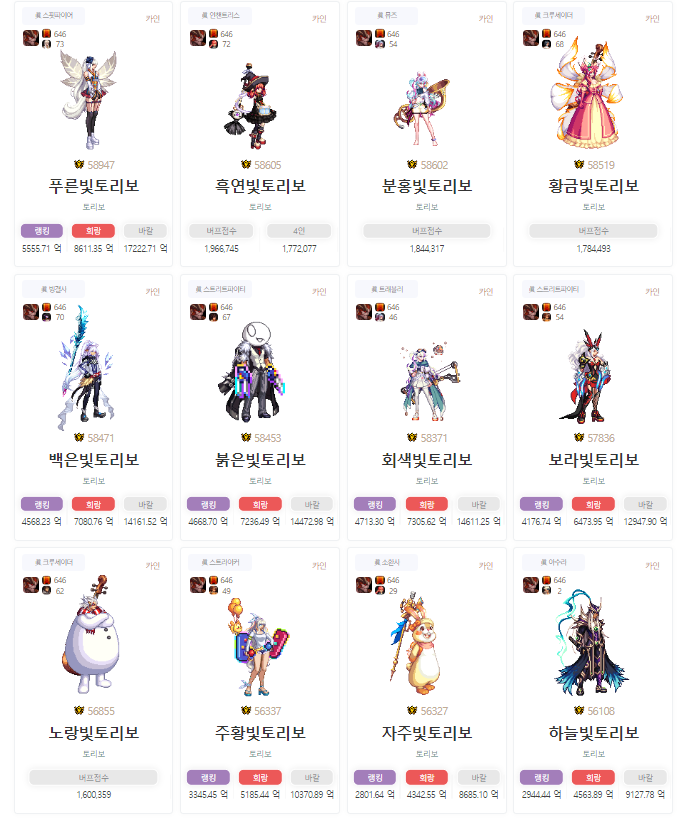Viewport: 696px width, 821px height.
Task: View the 주황빛토리보 character details
Action: (260, 732)
